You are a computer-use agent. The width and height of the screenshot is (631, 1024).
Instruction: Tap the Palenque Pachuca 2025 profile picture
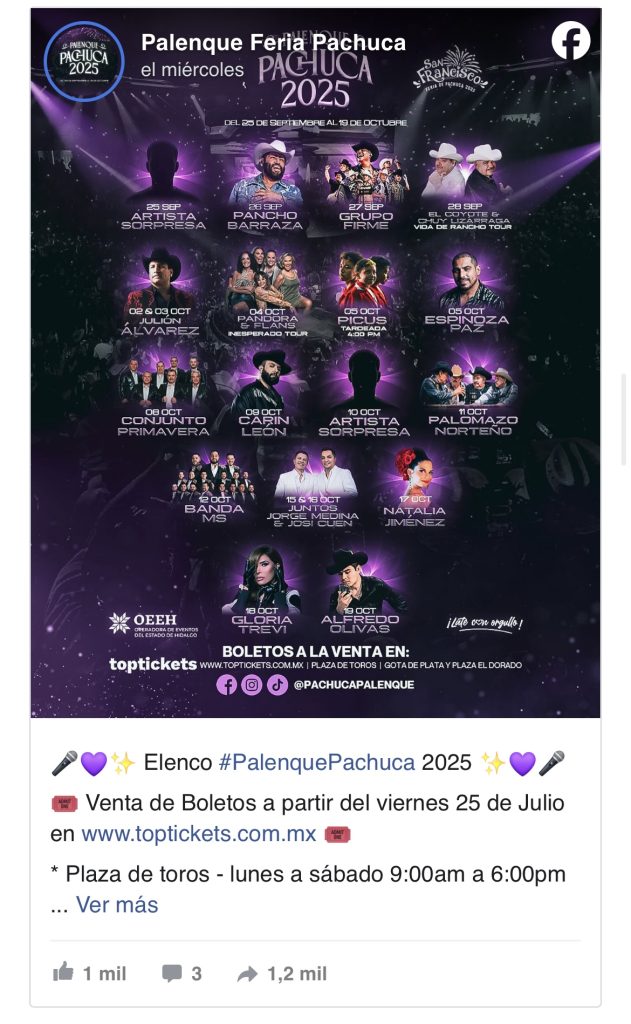pos(84,61)
